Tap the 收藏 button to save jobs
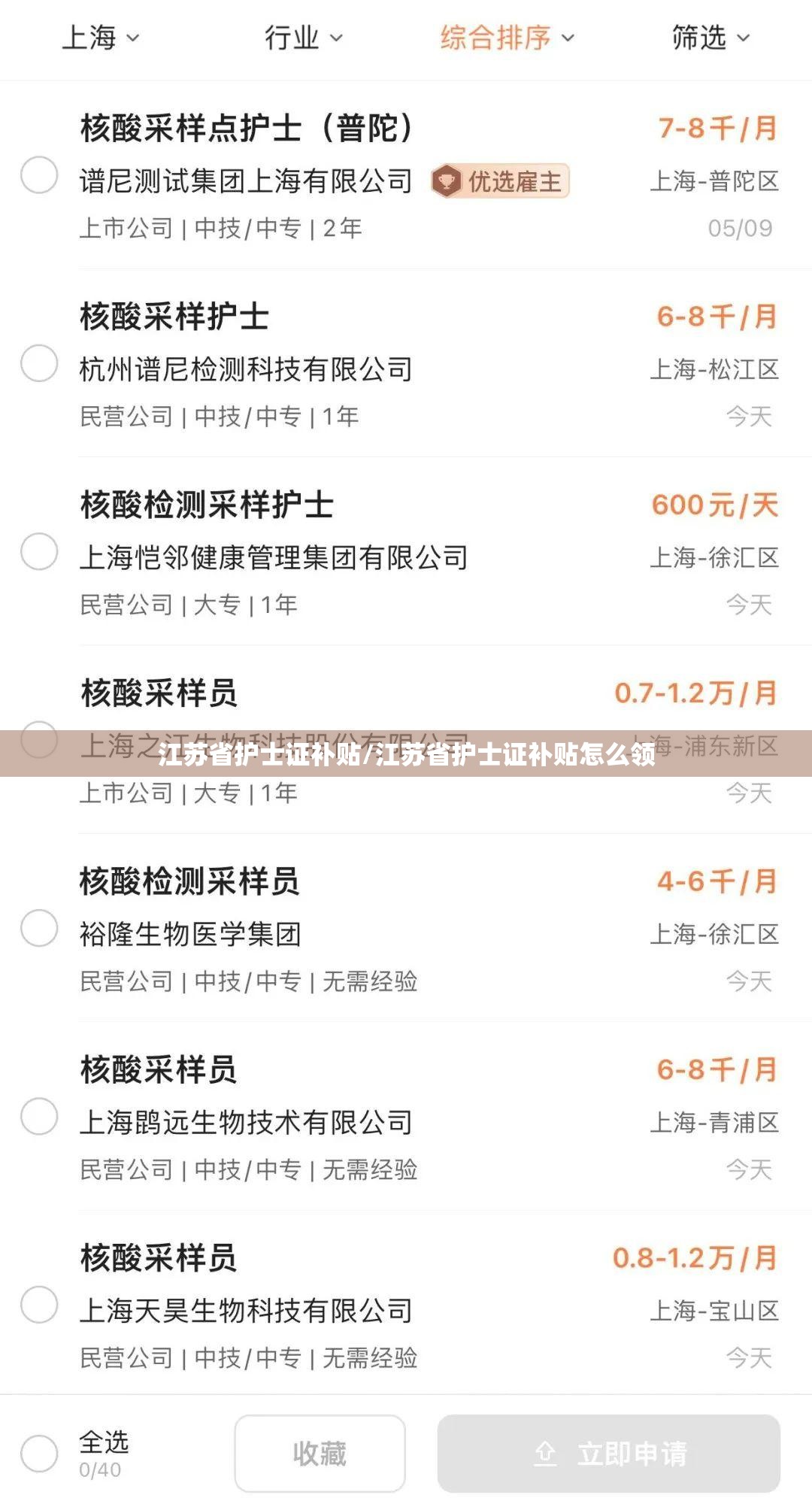The image size is (812, 1507). (320, 1454)
